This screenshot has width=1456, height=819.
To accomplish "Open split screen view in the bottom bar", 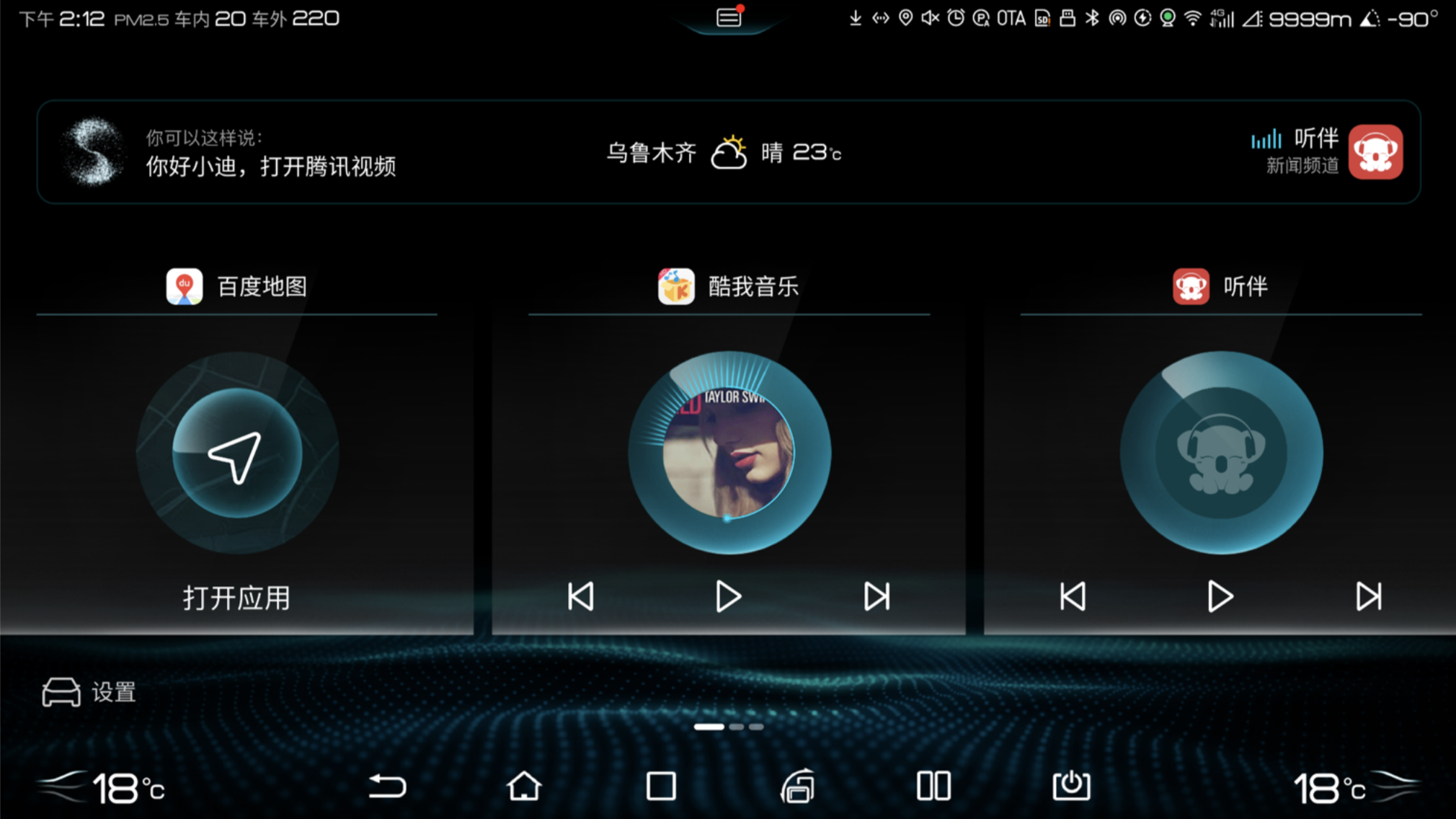I will coord(933,786).
